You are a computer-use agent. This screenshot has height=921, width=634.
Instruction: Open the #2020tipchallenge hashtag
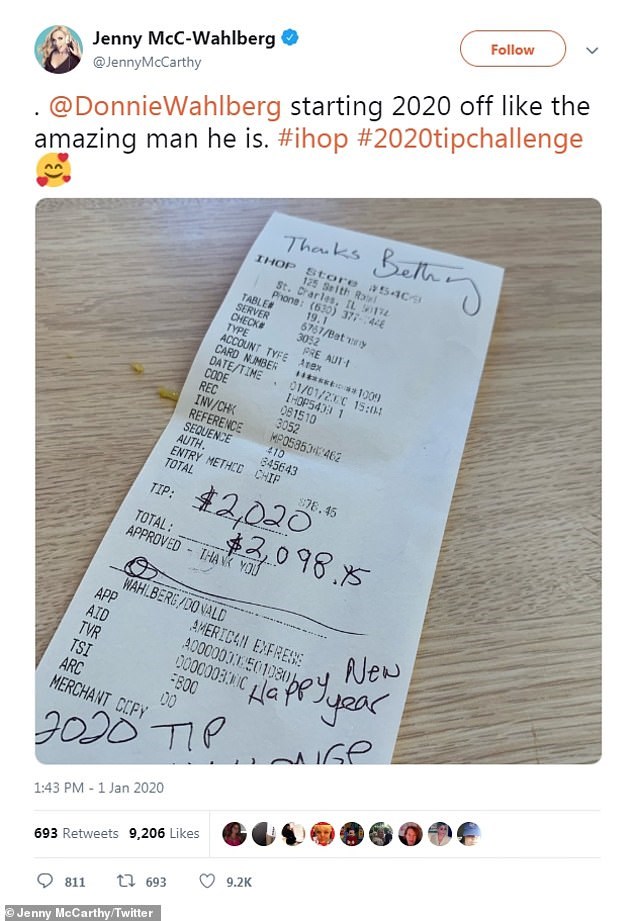click(x=468, y=139)
